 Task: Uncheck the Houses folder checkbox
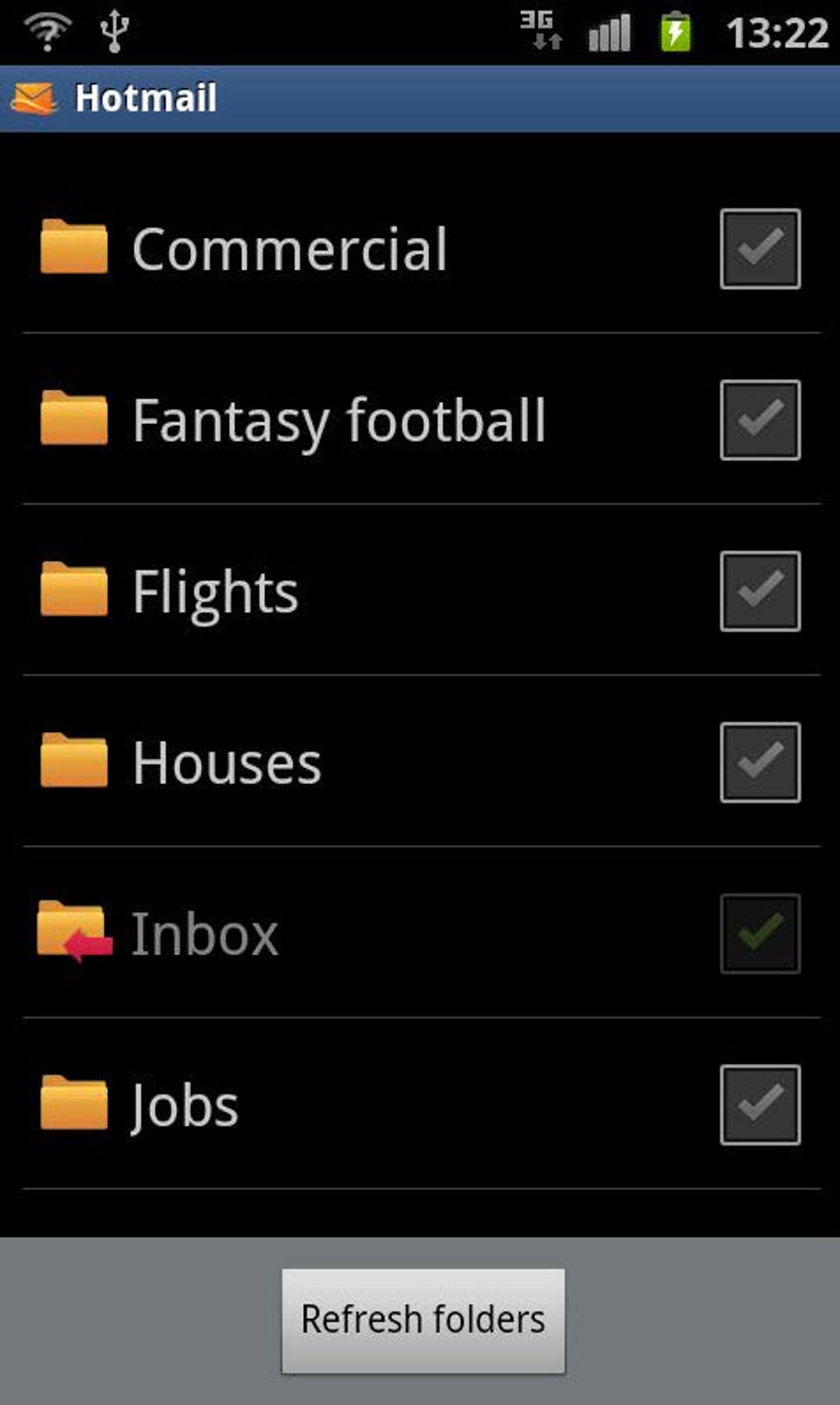[x=760, y=763]
